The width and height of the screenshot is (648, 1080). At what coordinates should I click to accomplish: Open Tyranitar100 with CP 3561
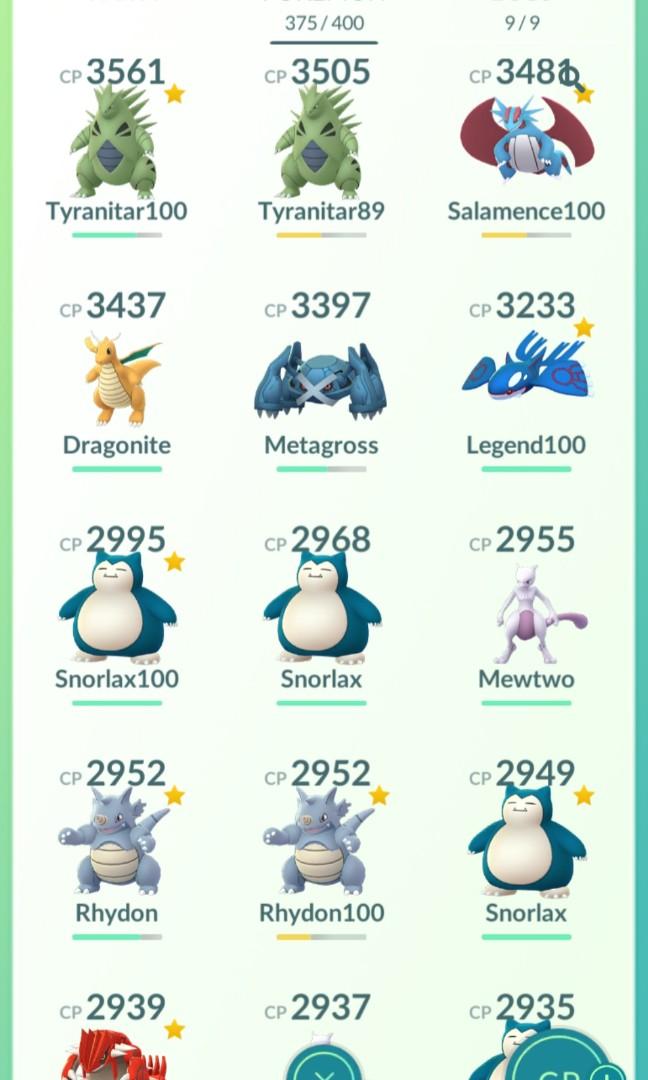(x=116, y=145)
